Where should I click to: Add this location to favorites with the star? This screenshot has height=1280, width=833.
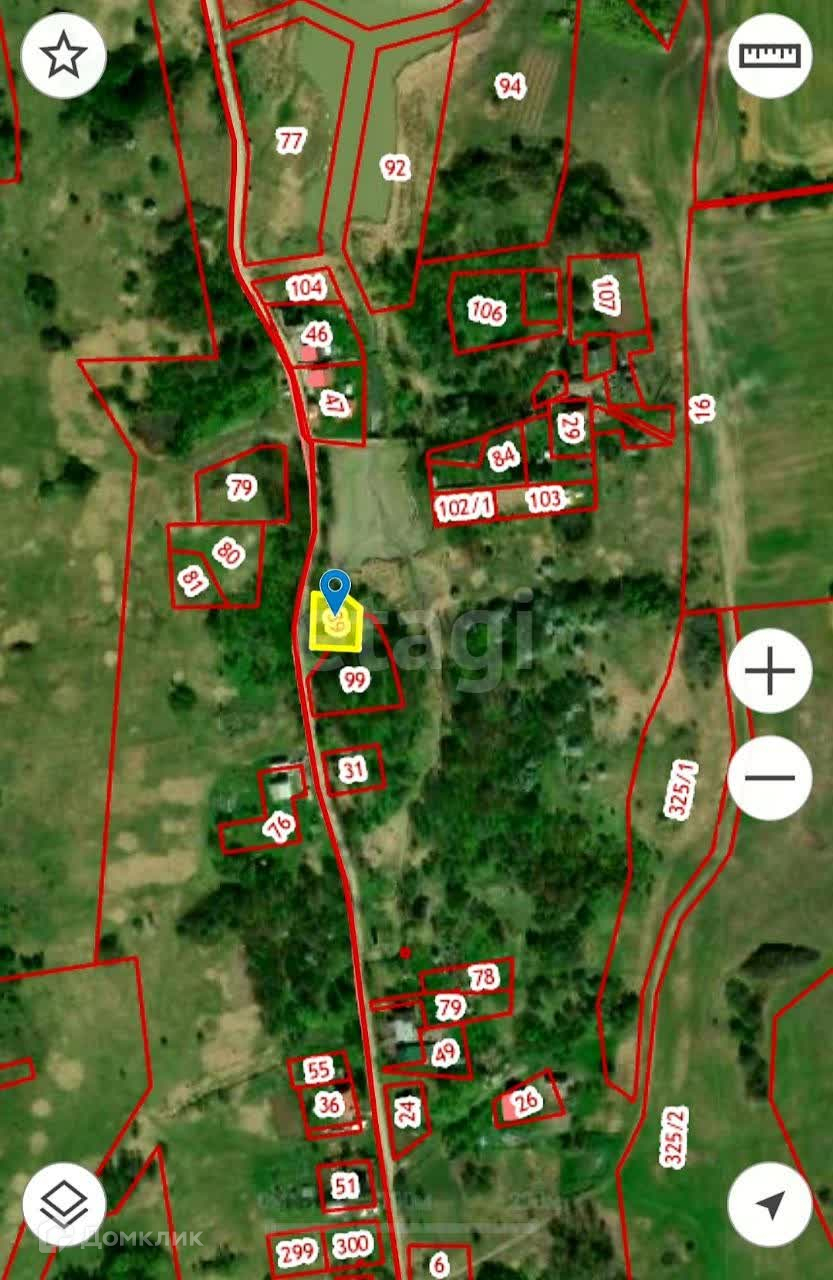(x=63, y=56)
